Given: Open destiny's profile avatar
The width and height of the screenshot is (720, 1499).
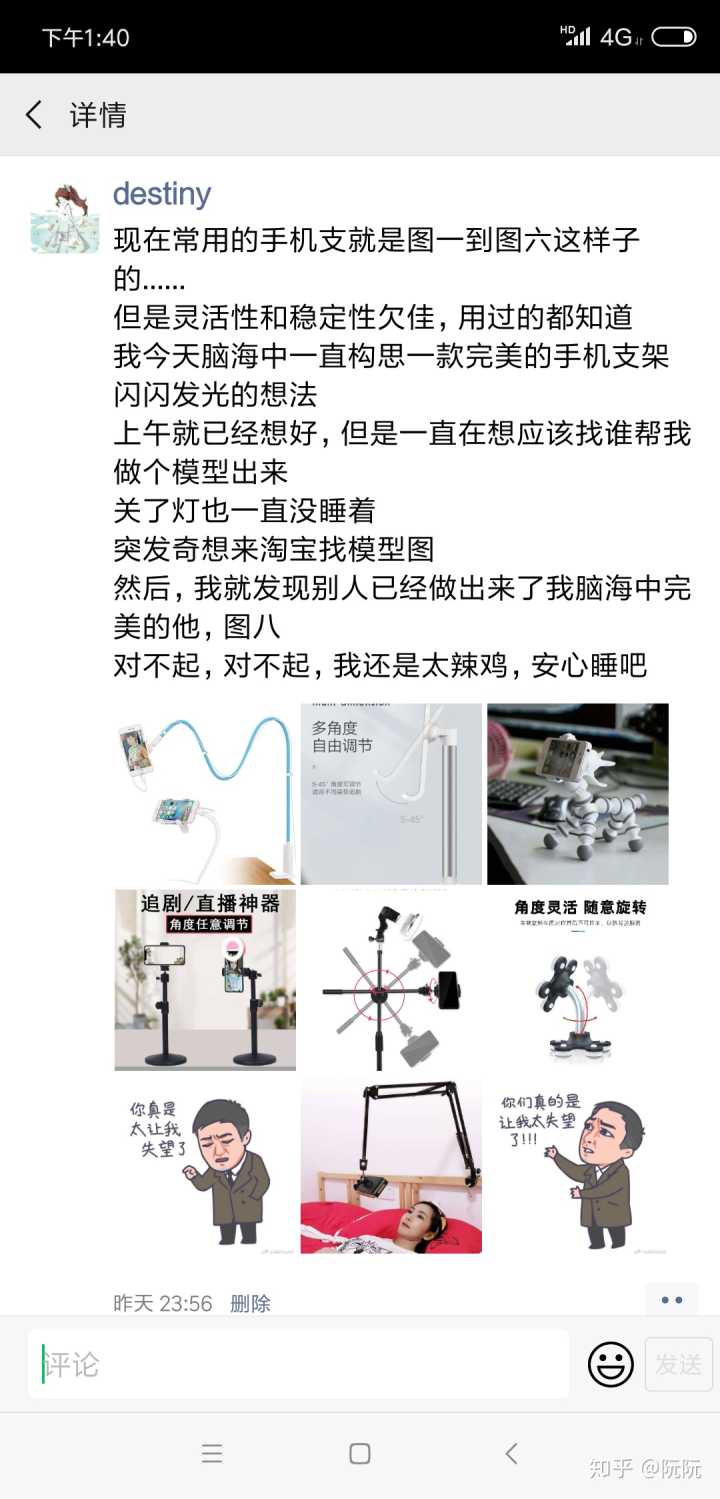Looking at the screenshot, I should tap(65, 219).
